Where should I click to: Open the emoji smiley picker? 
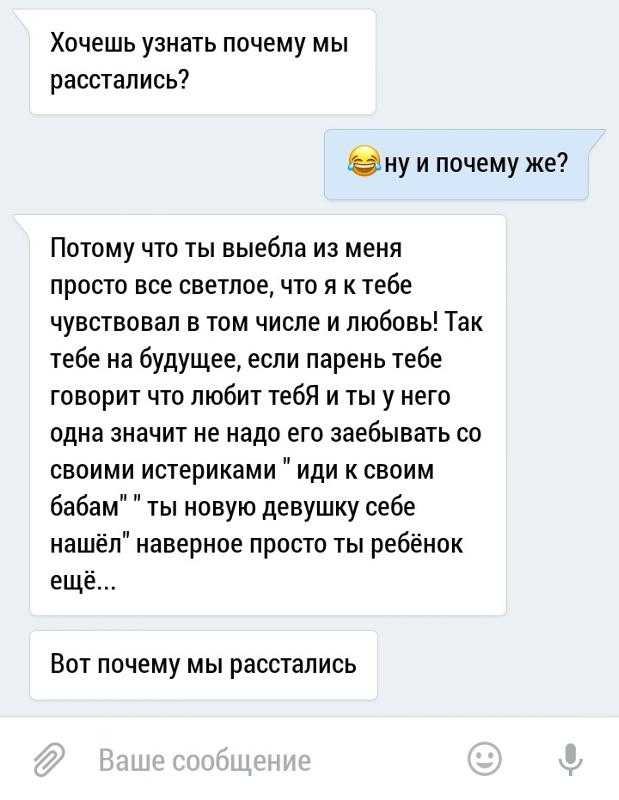pos(485,758)
